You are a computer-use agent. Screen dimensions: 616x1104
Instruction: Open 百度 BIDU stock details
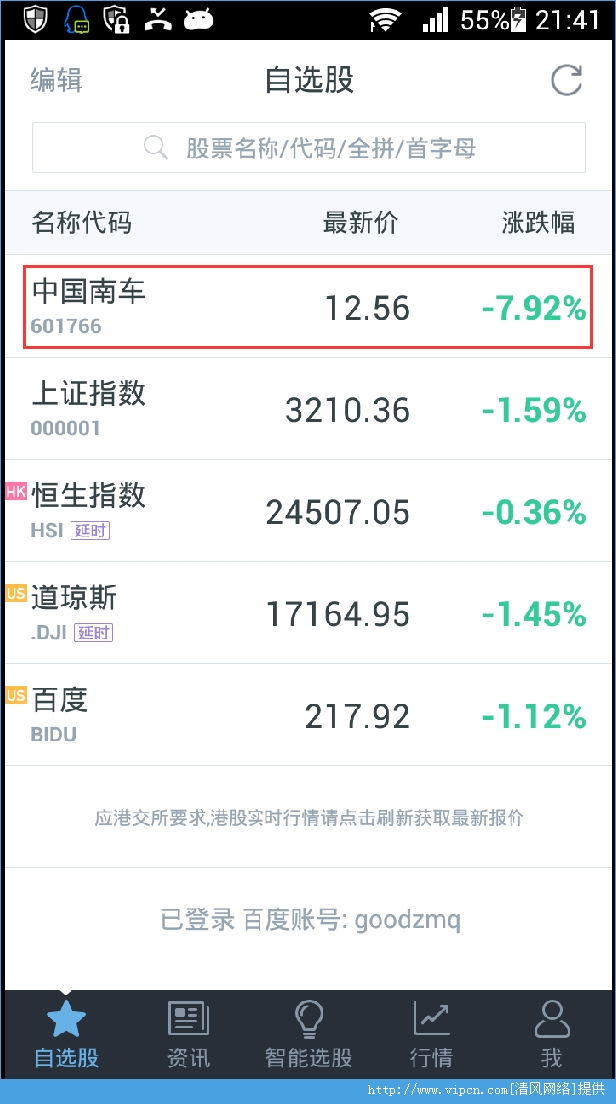point(308,715)
